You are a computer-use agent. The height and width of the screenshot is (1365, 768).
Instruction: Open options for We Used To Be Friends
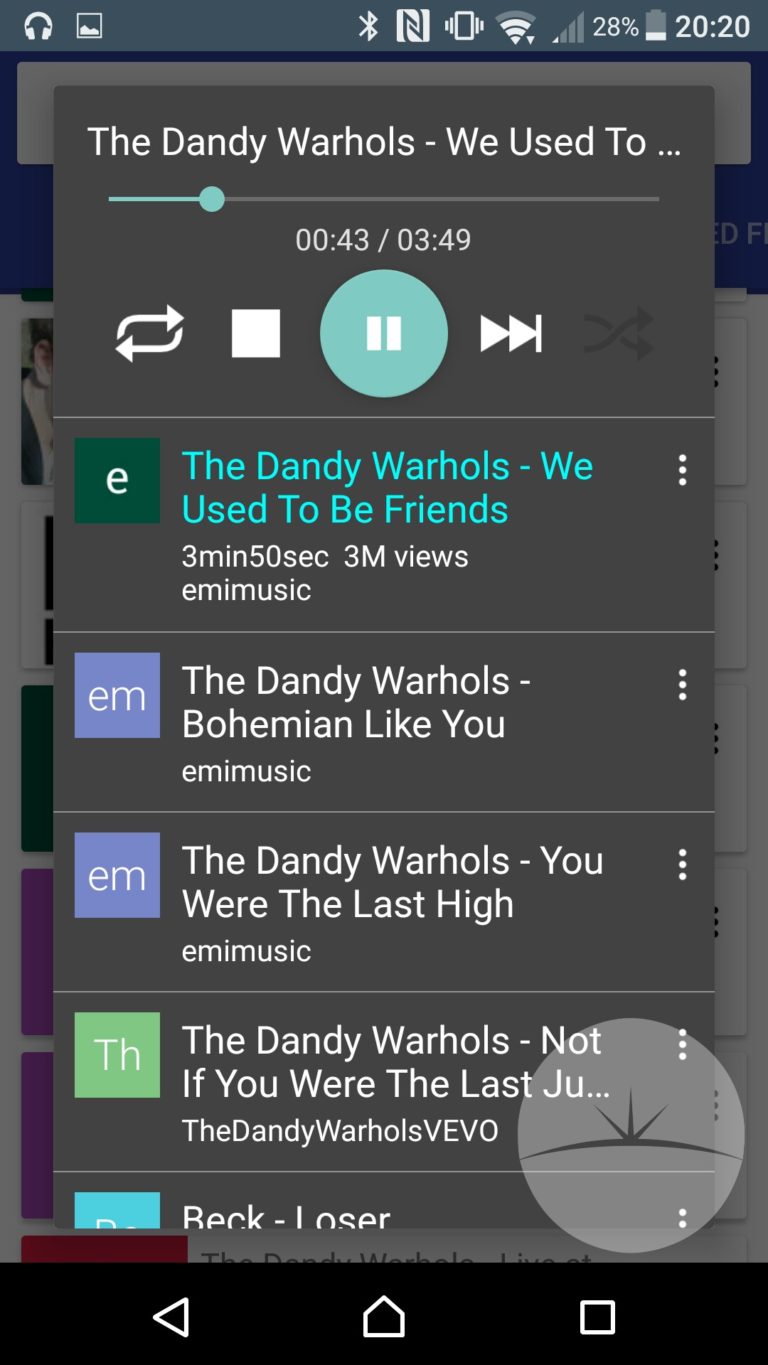point(682,470)
